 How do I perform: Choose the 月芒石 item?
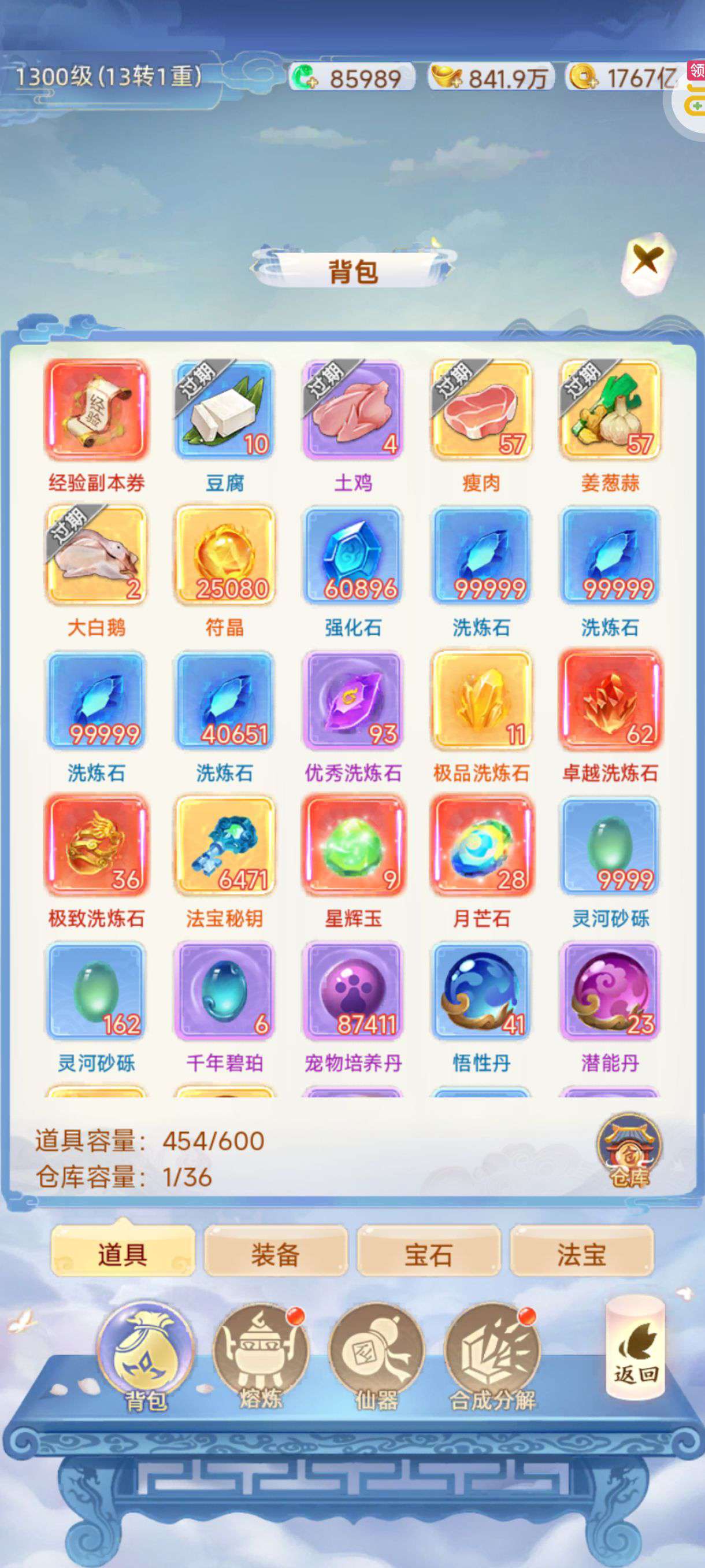(482, 845)
